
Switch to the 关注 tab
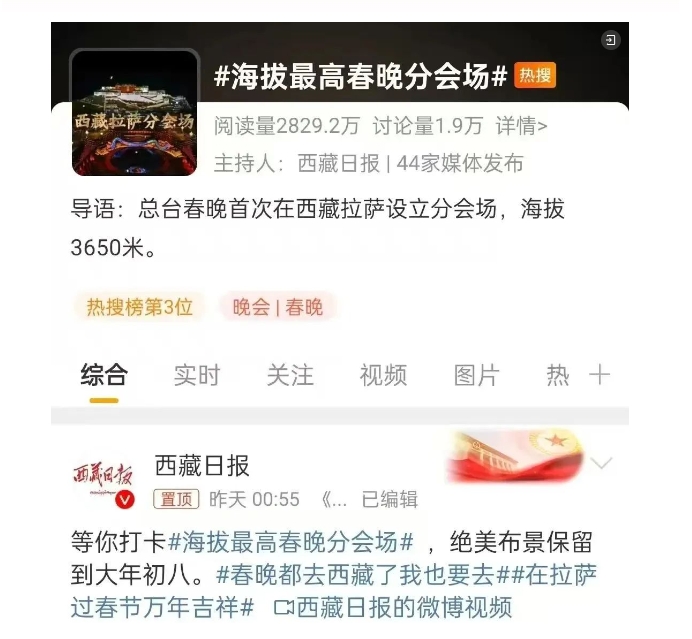(289, 375)
